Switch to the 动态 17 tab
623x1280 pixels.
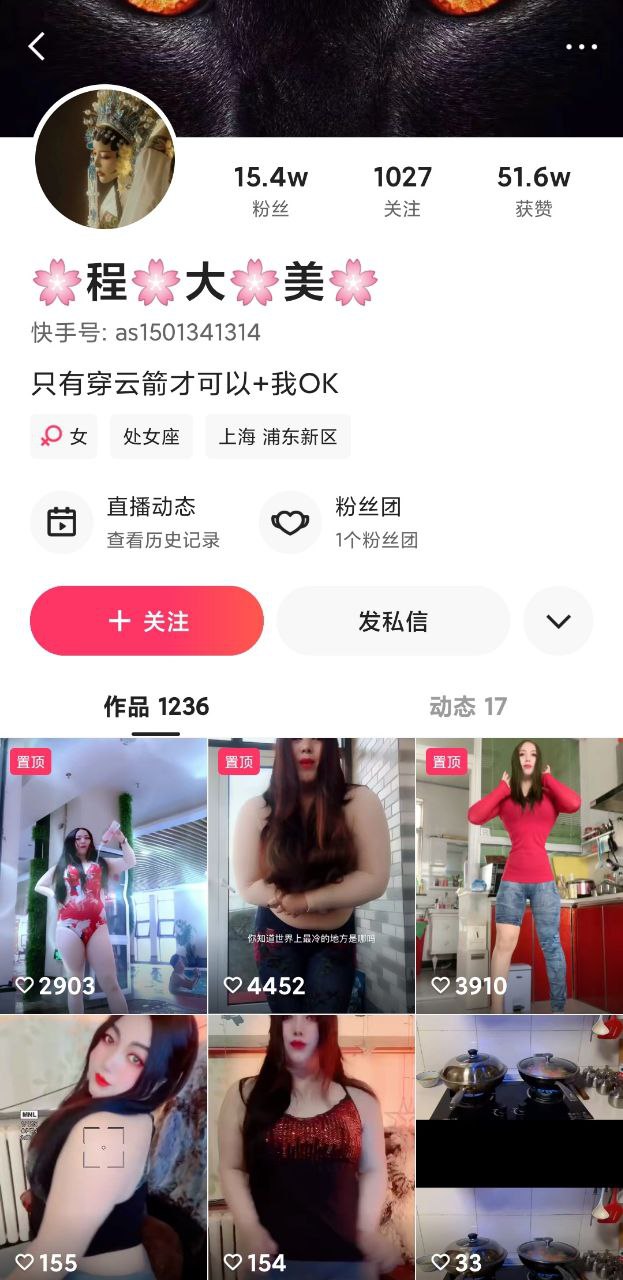click(467, 707)
